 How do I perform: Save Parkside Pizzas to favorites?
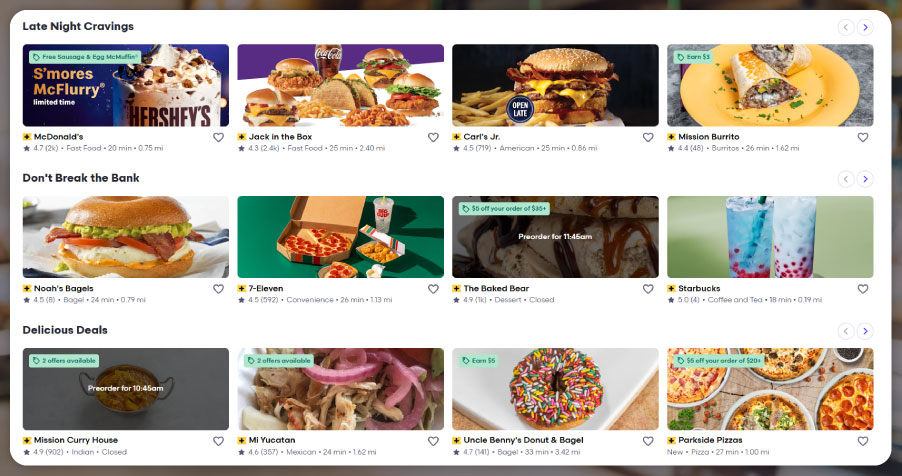863,441
